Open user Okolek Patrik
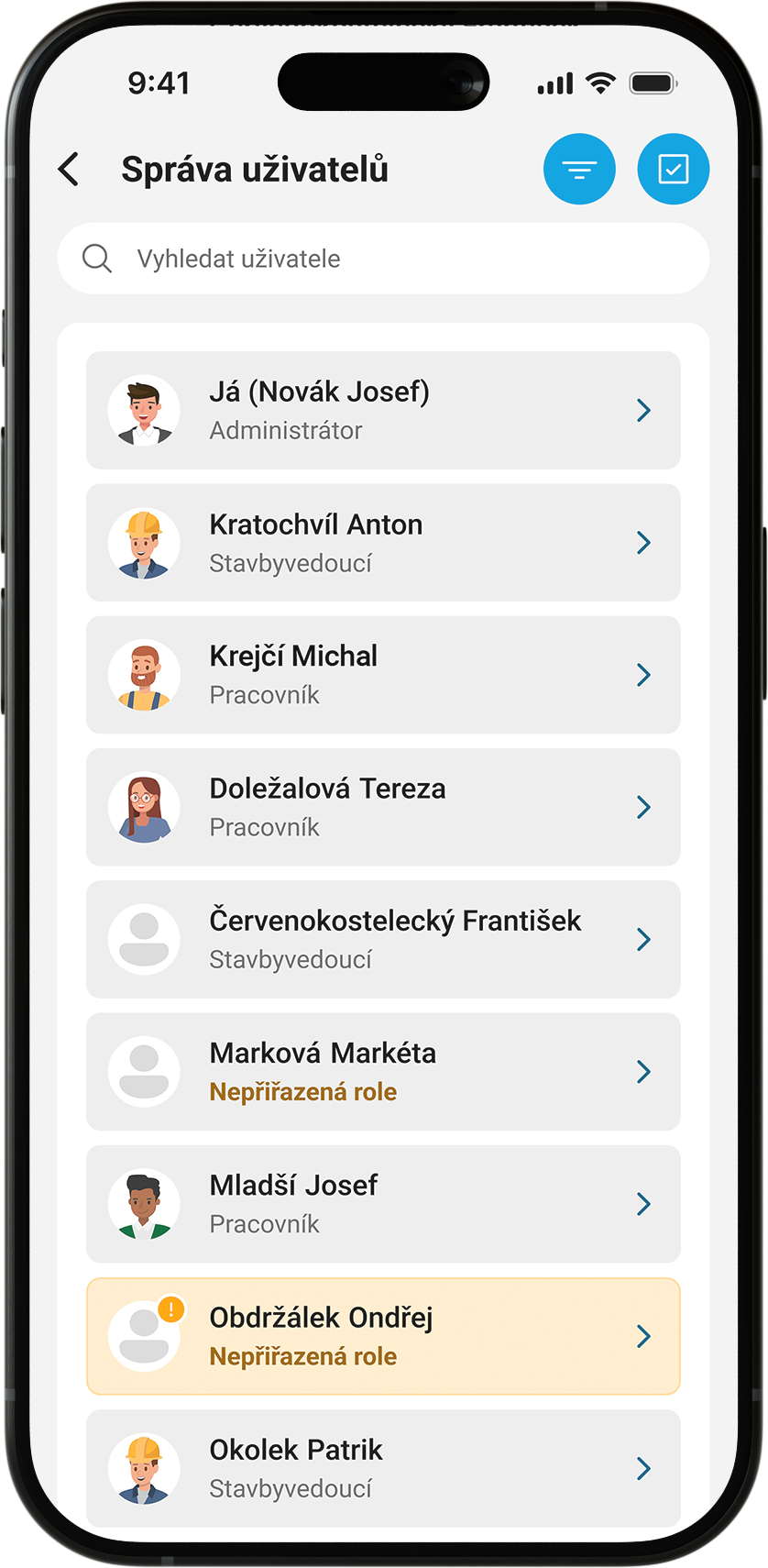The height and width of the screenshot is (1568, 768). pyautogui.click(x=383, y=1468)
